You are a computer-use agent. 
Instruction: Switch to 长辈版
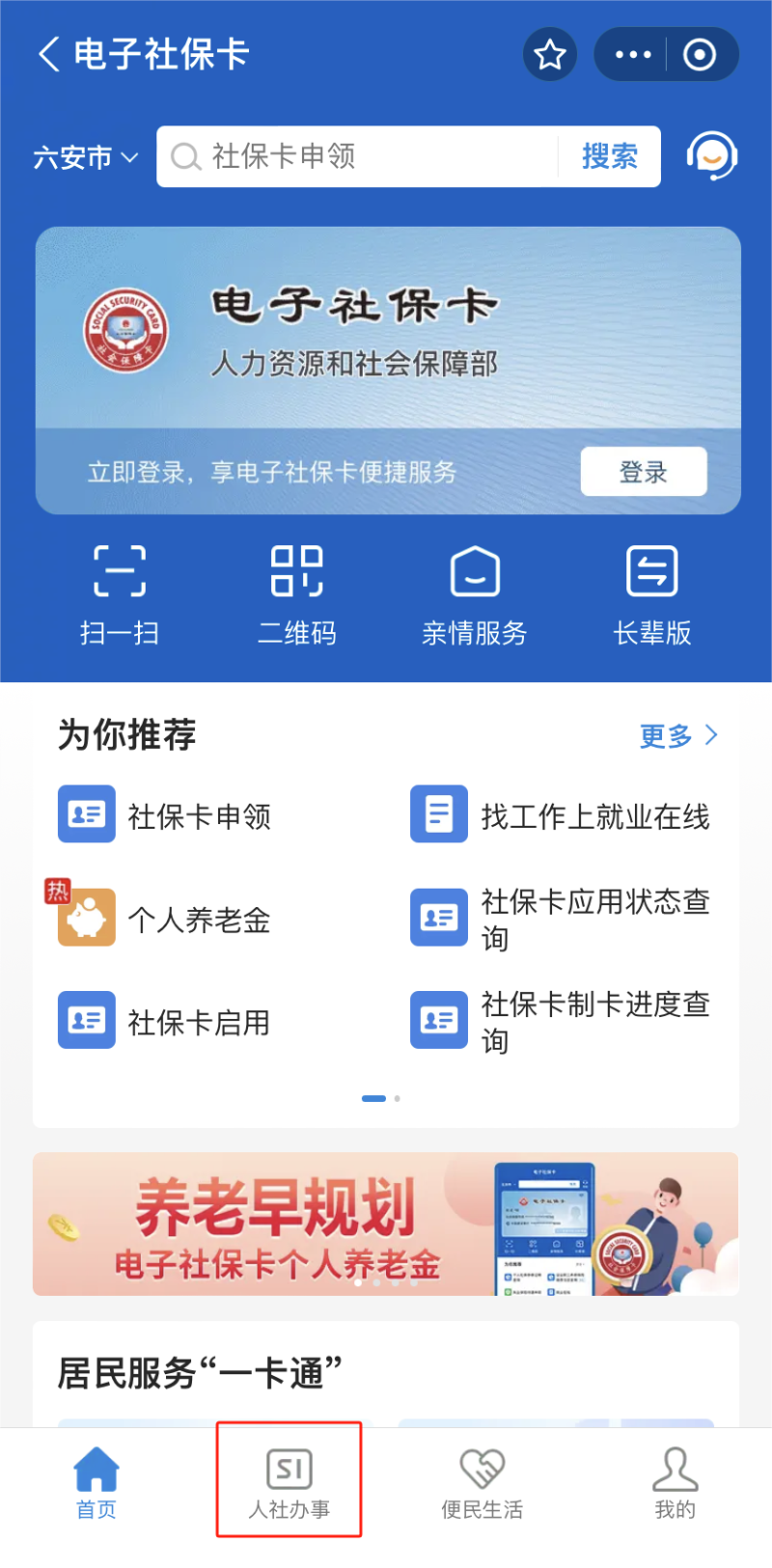(652, 593)
